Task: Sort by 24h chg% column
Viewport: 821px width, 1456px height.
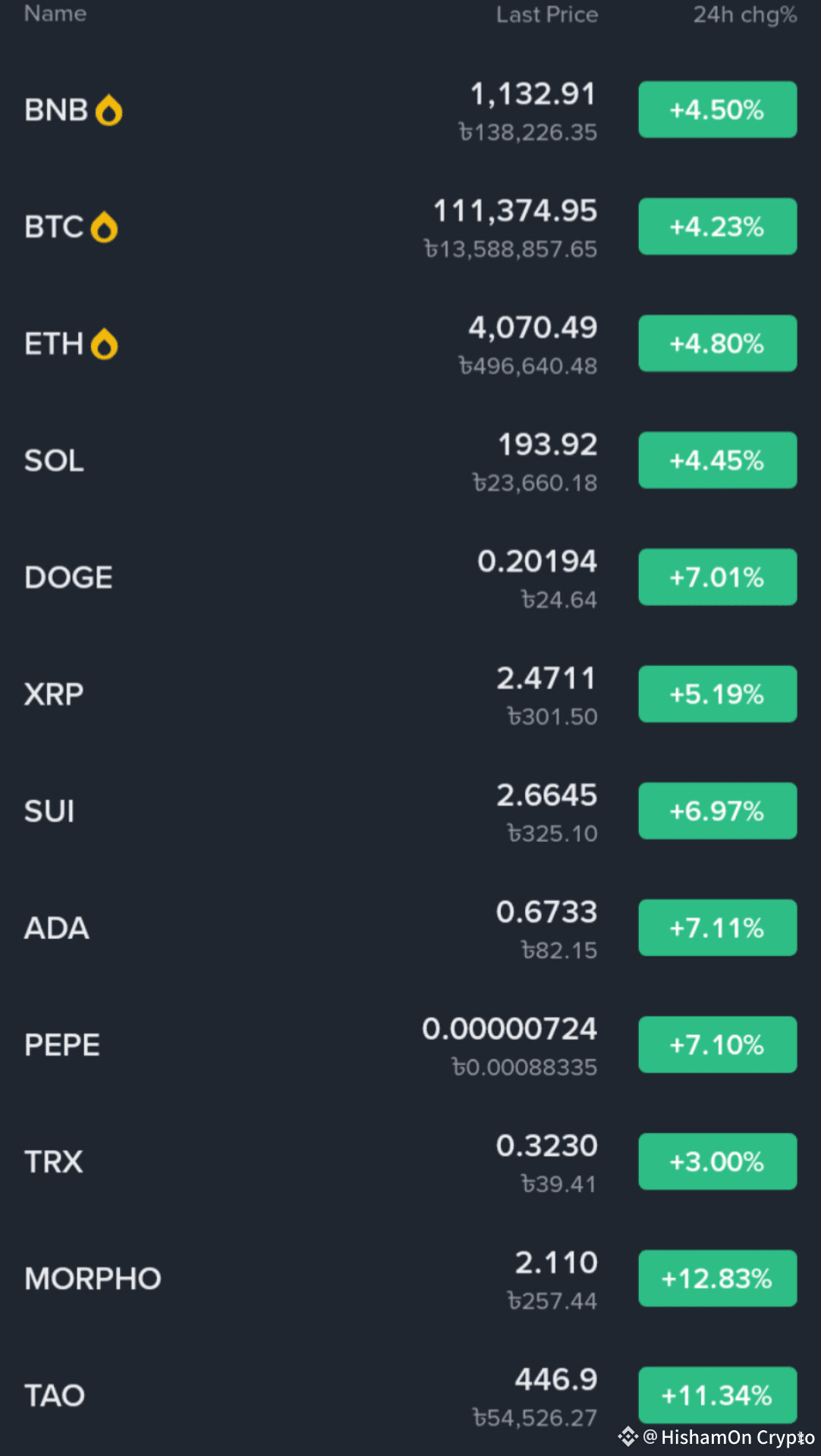Action: click(744, 14)
